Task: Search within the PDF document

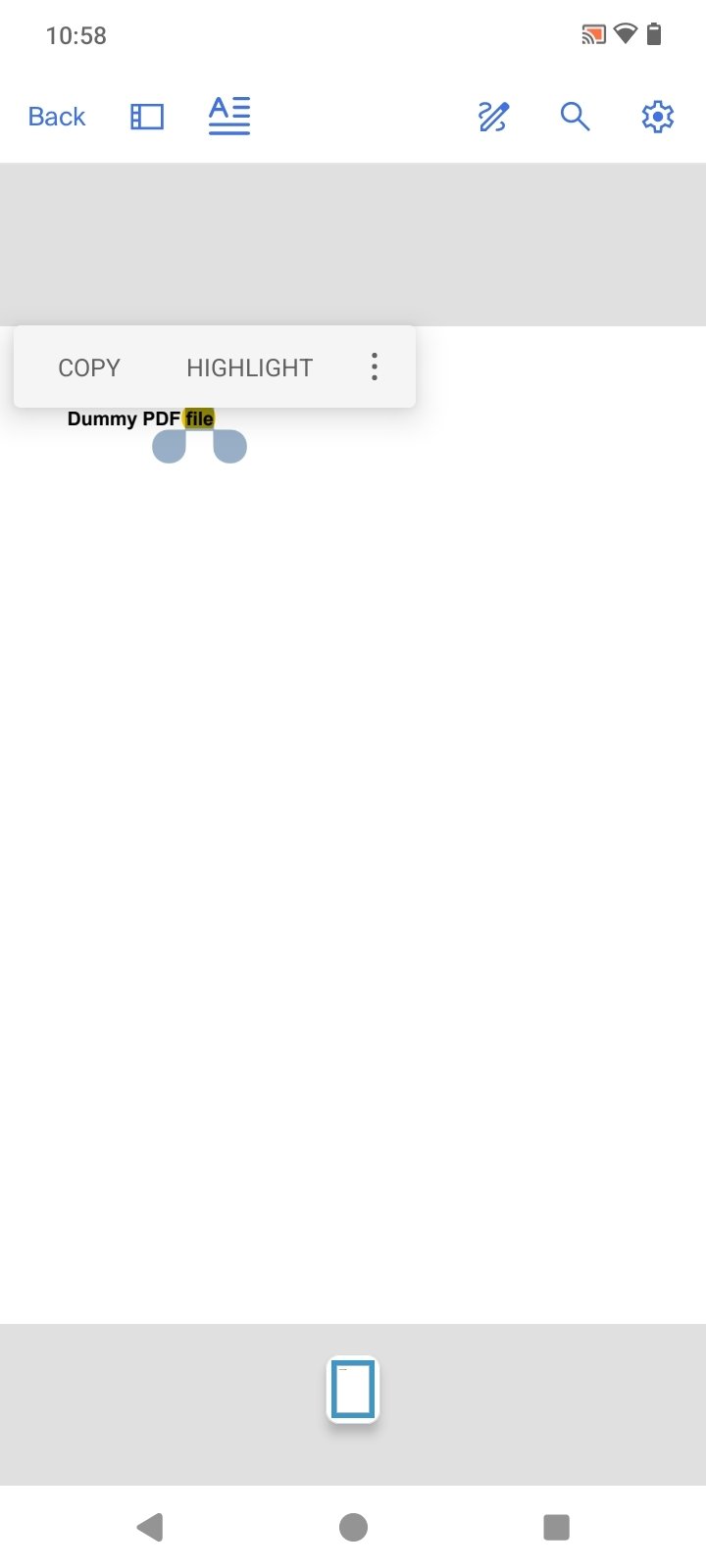Action: (x=575, y=117)
